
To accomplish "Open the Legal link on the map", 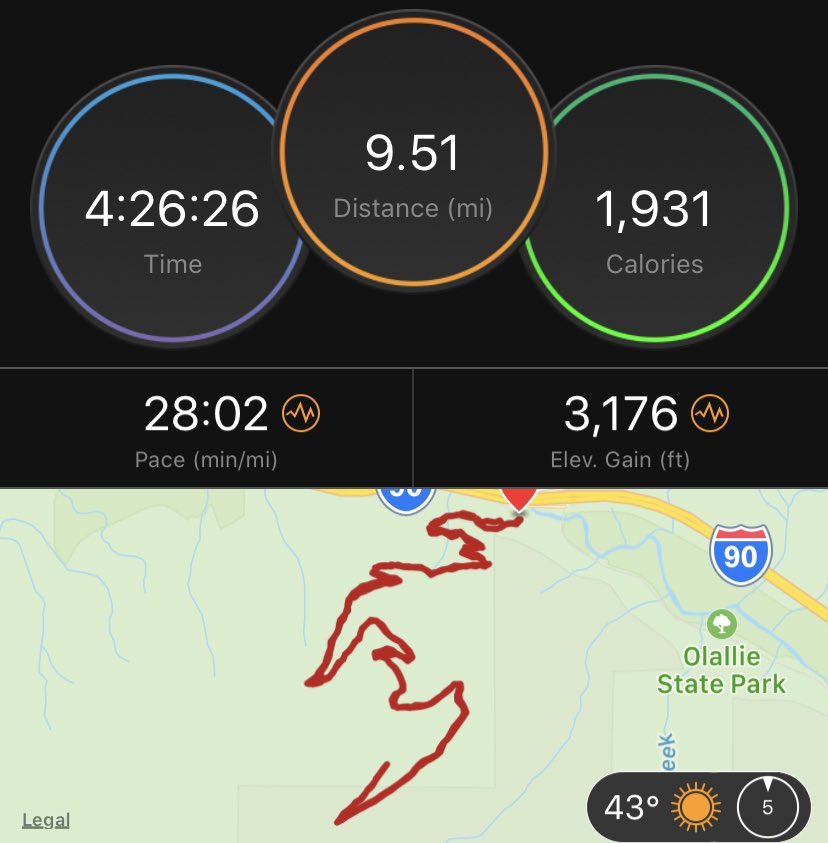I will click(x=47, y=820).
